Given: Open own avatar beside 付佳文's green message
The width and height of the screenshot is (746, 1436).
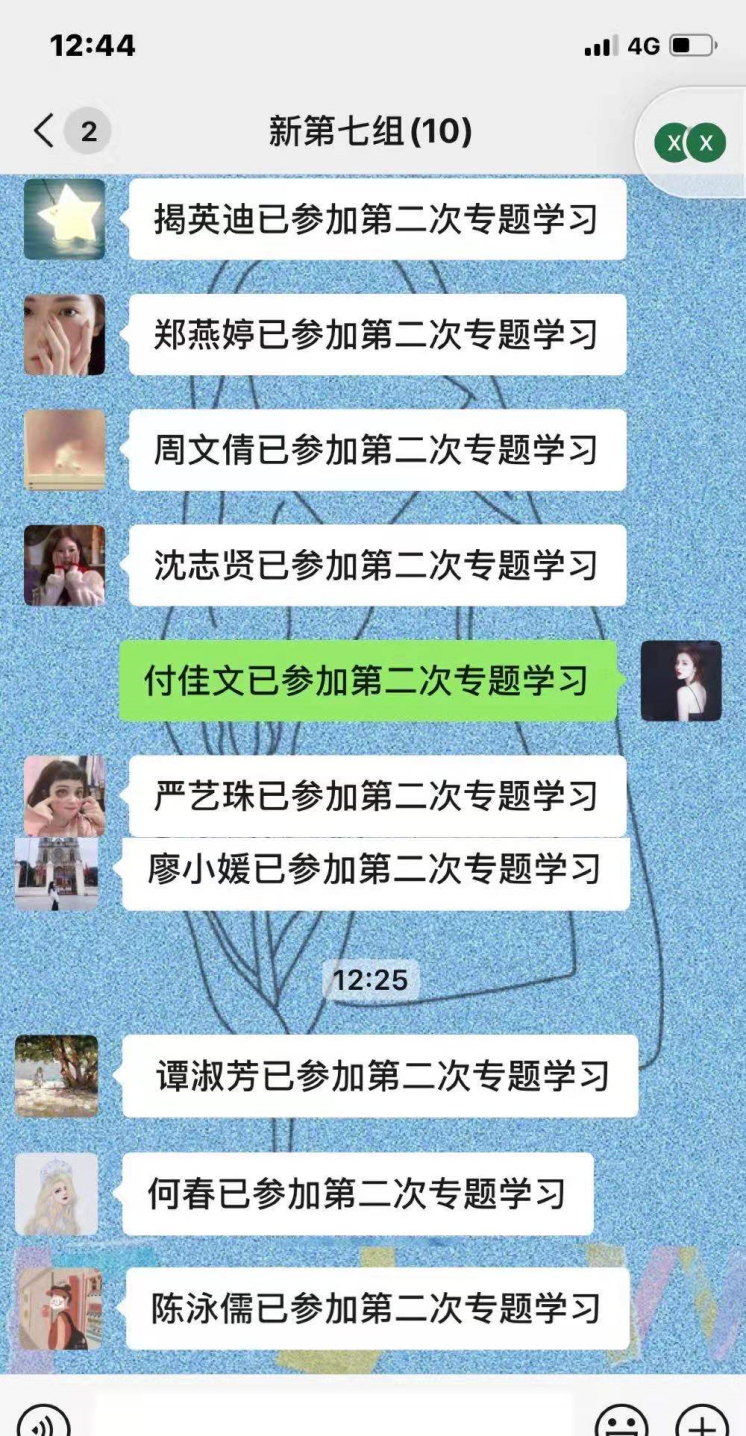Looking at the screenshot, I should [x=680, y=681].
